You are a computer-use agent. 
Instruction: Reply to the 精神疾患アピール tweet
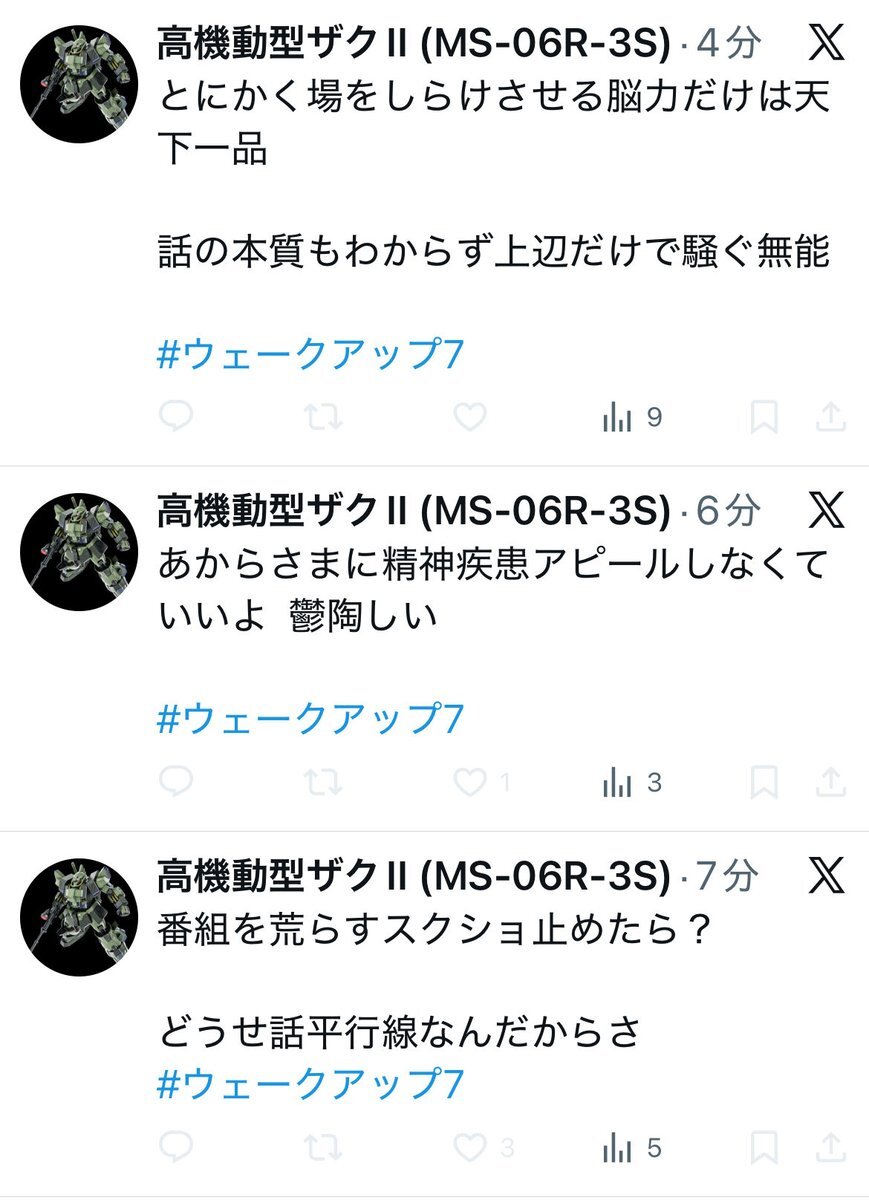[176, 782]
